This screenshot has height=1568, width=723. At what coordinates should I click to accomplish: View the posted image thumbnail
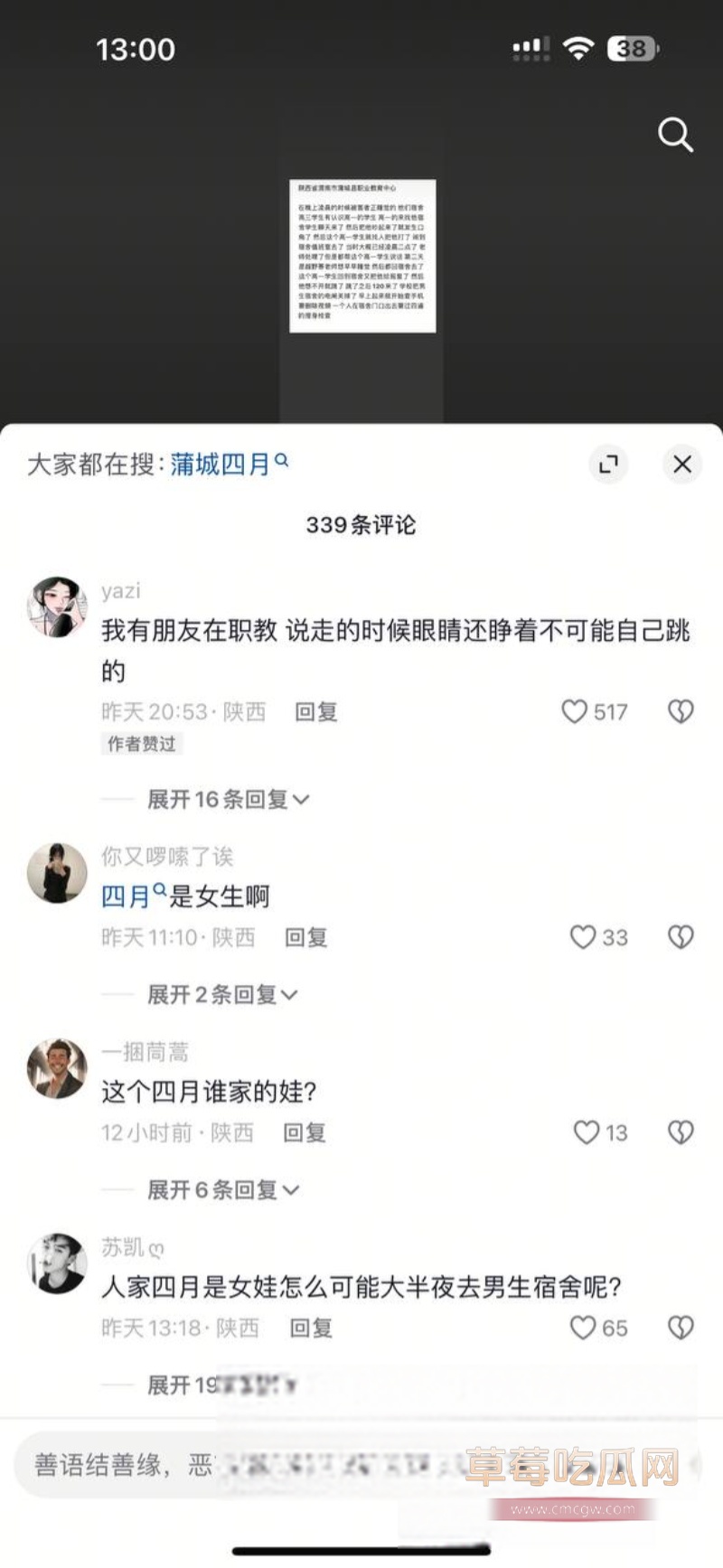pos(362,256)
